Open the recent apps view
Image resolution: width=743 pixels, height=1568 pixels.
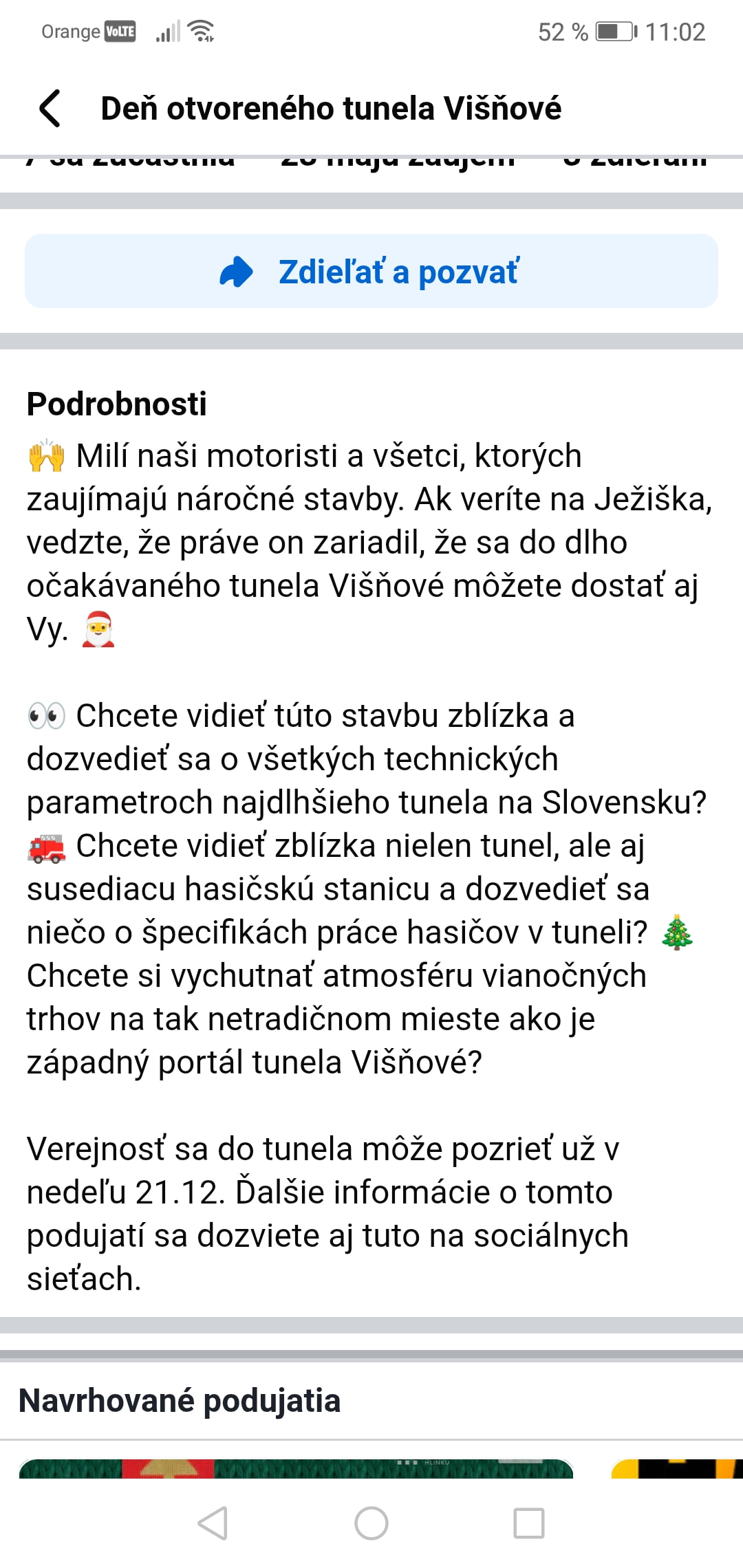(x=529, y=1523)
